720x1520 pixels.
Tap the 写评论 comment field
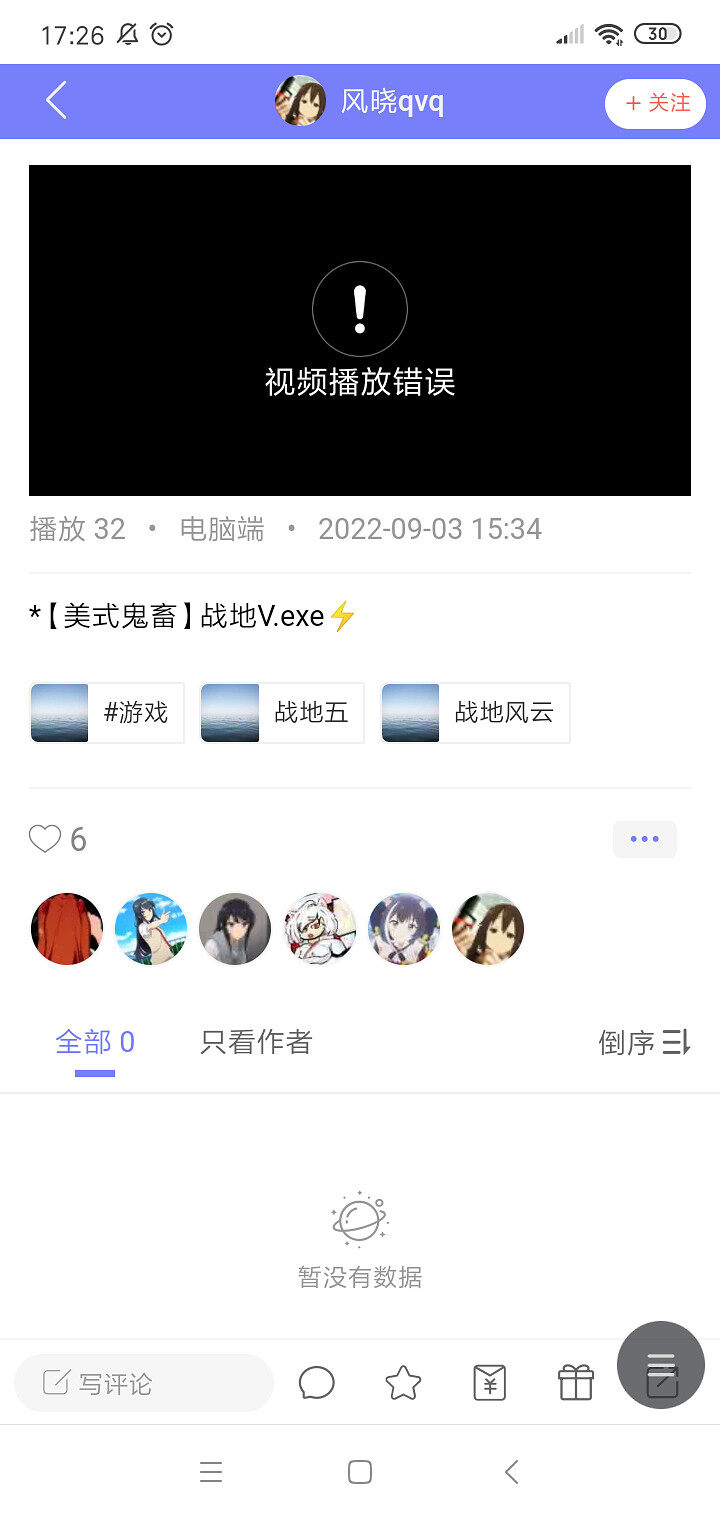coord(143,1384)
